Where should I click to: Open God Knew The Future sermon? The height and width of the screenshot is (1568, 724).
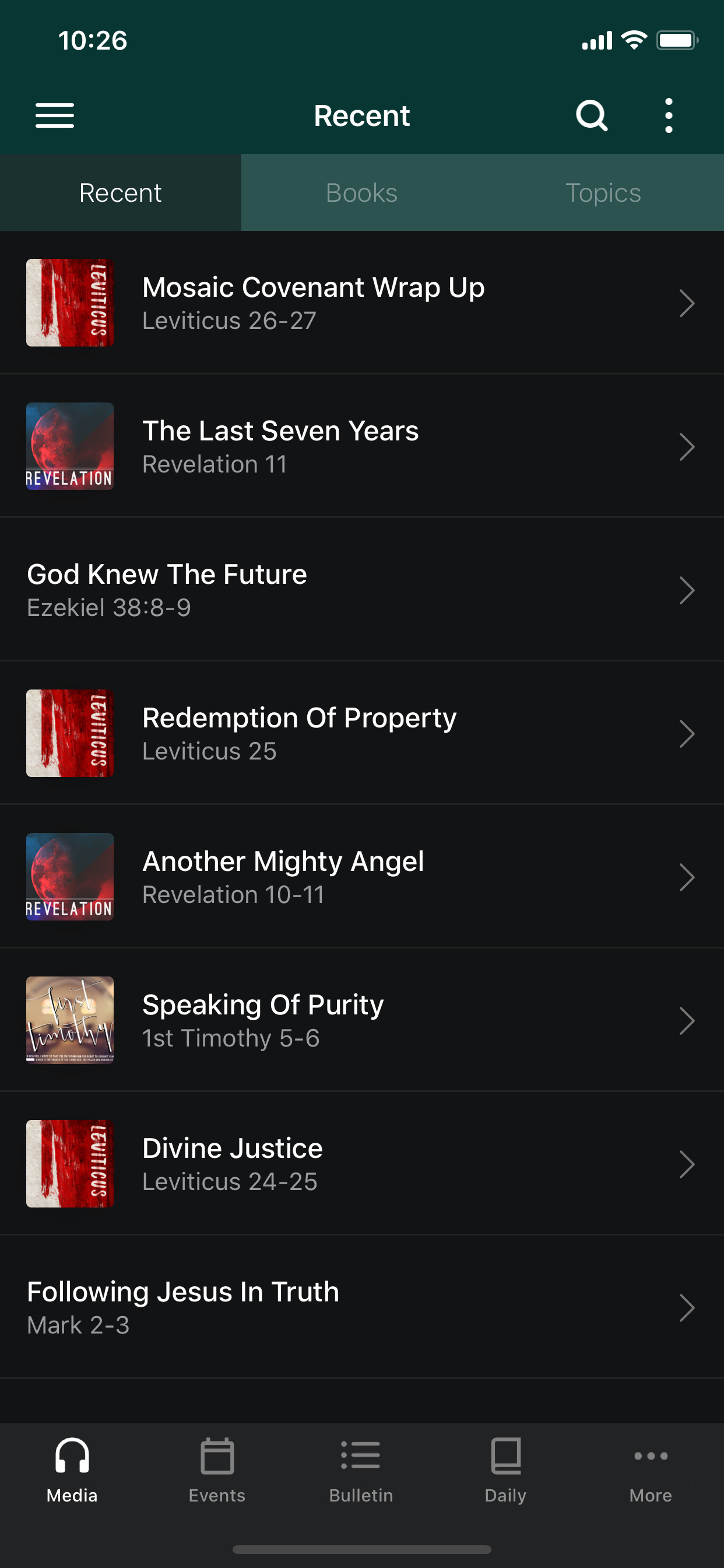(x=361, y=590)
